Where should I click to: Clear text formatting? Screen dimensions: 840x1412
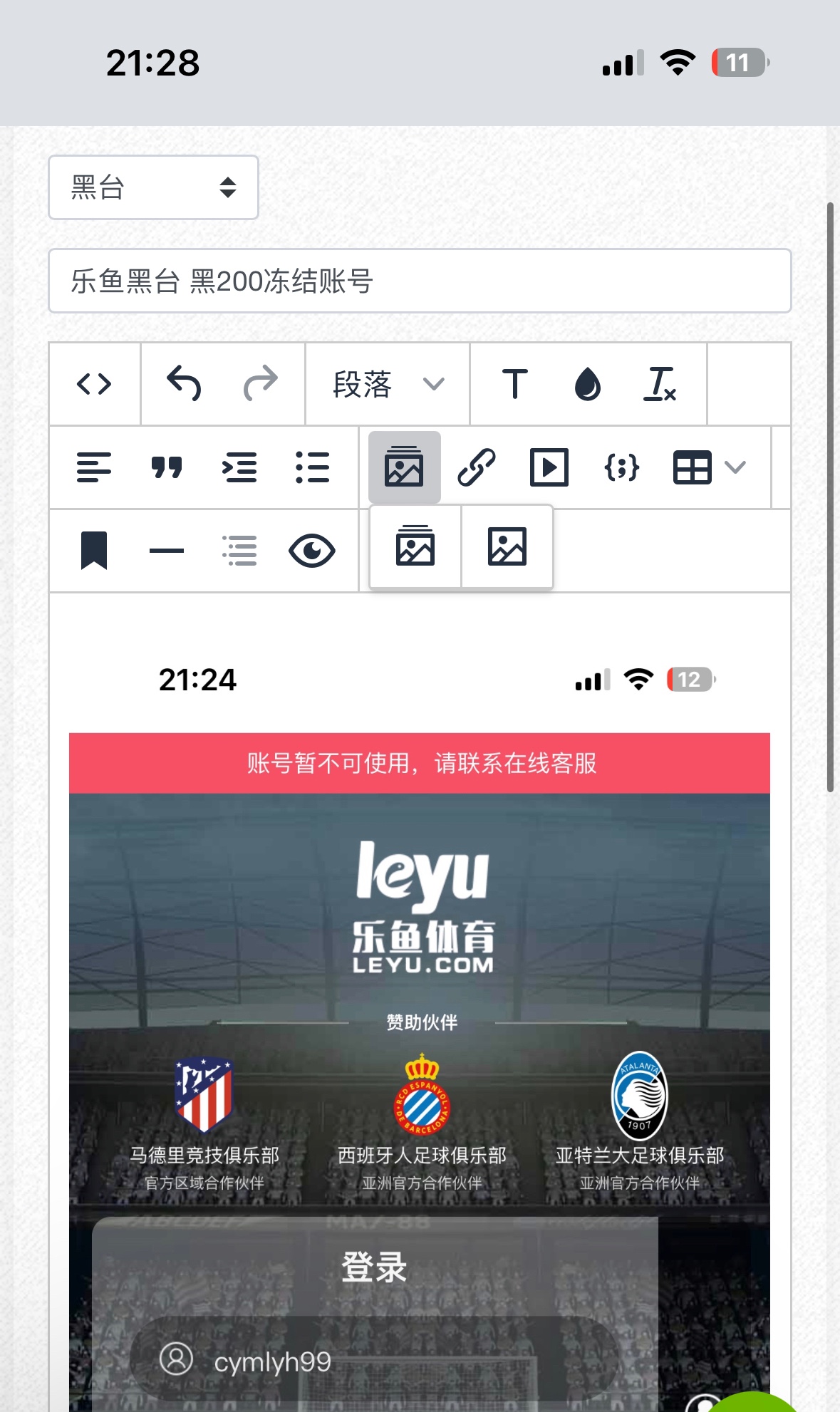[660, 384]
